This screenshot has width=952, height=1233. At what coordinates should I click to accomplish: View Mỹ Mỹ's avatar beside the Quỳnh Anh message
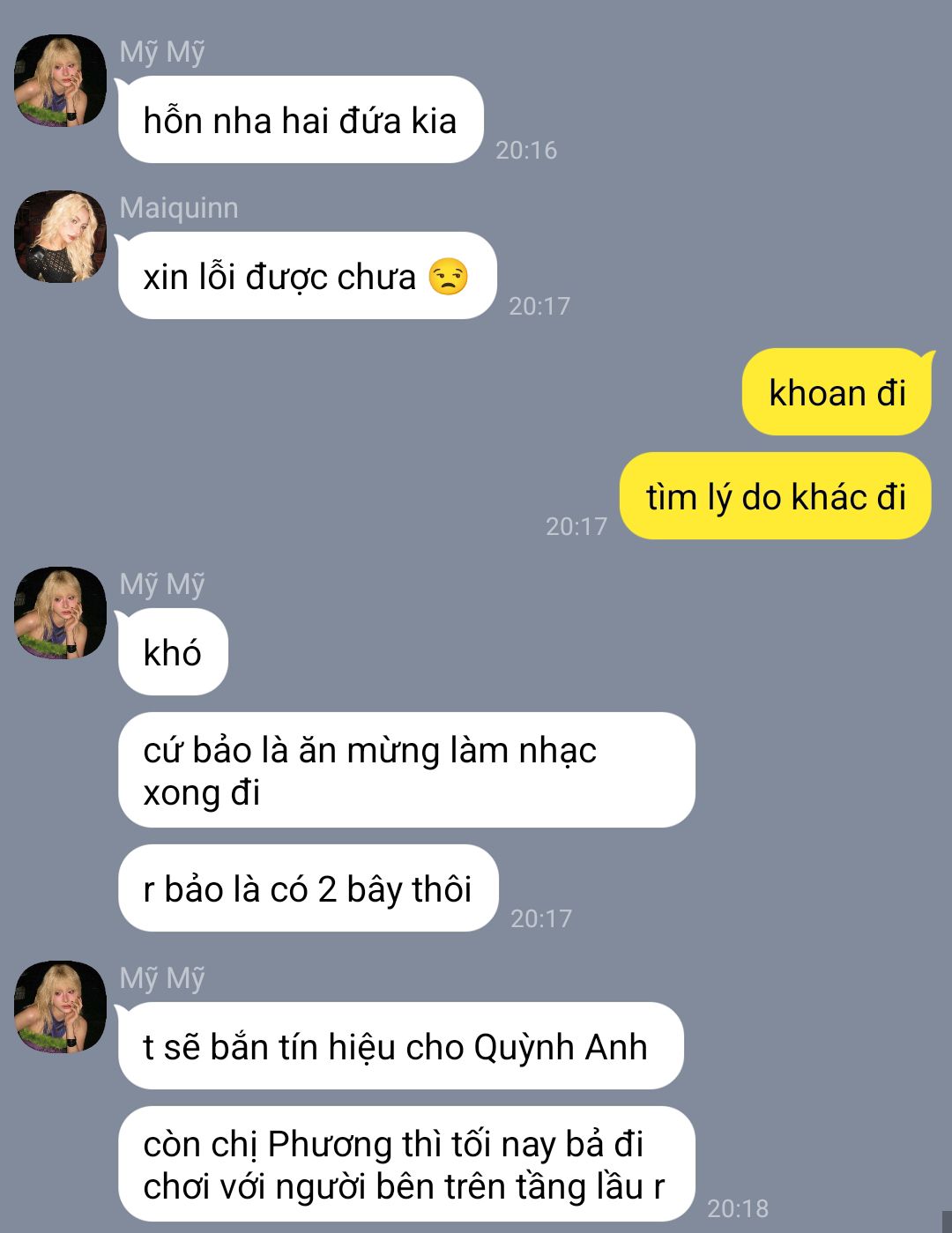coord(60,1007)
